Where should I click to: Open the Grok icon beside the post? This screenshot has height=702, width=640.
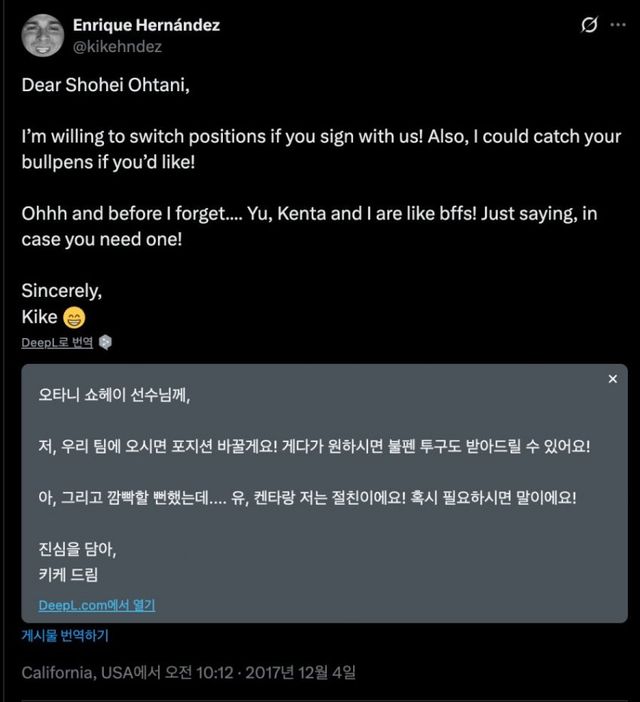(589, 24)
